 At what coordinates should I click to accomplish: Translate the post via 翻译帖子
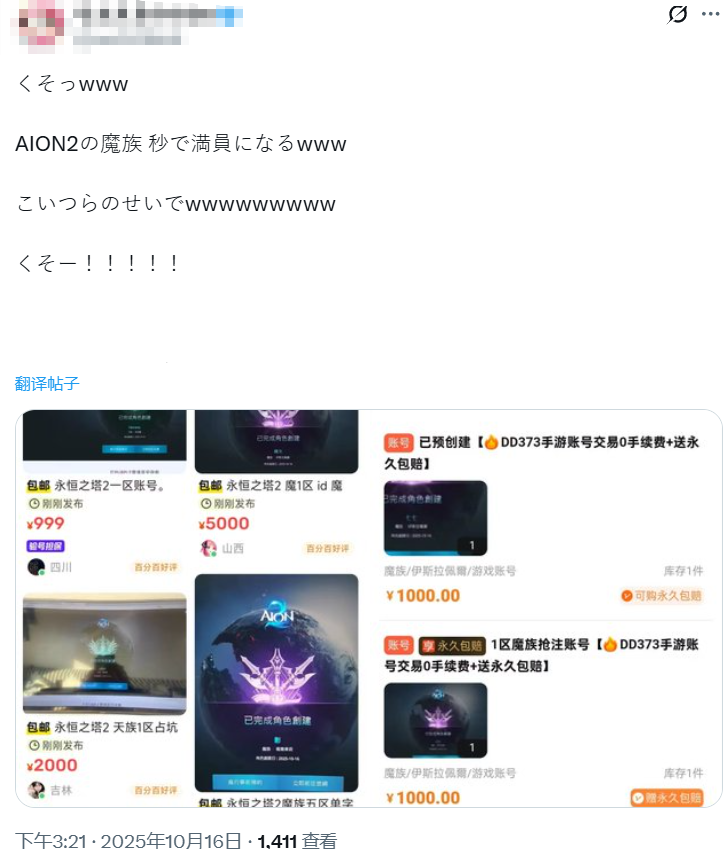47,384
